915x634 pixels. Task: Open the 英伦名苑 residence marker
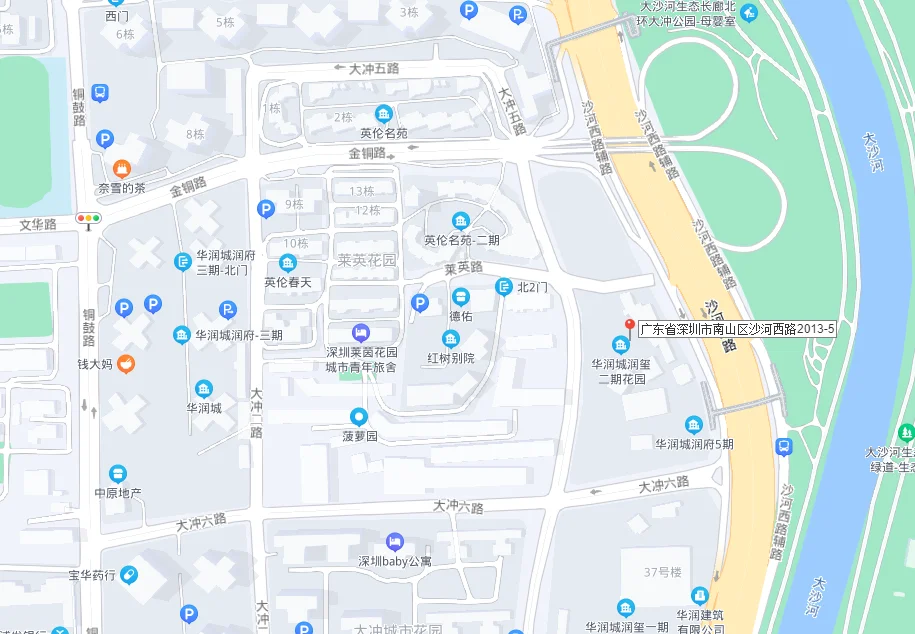pos(383,113)
